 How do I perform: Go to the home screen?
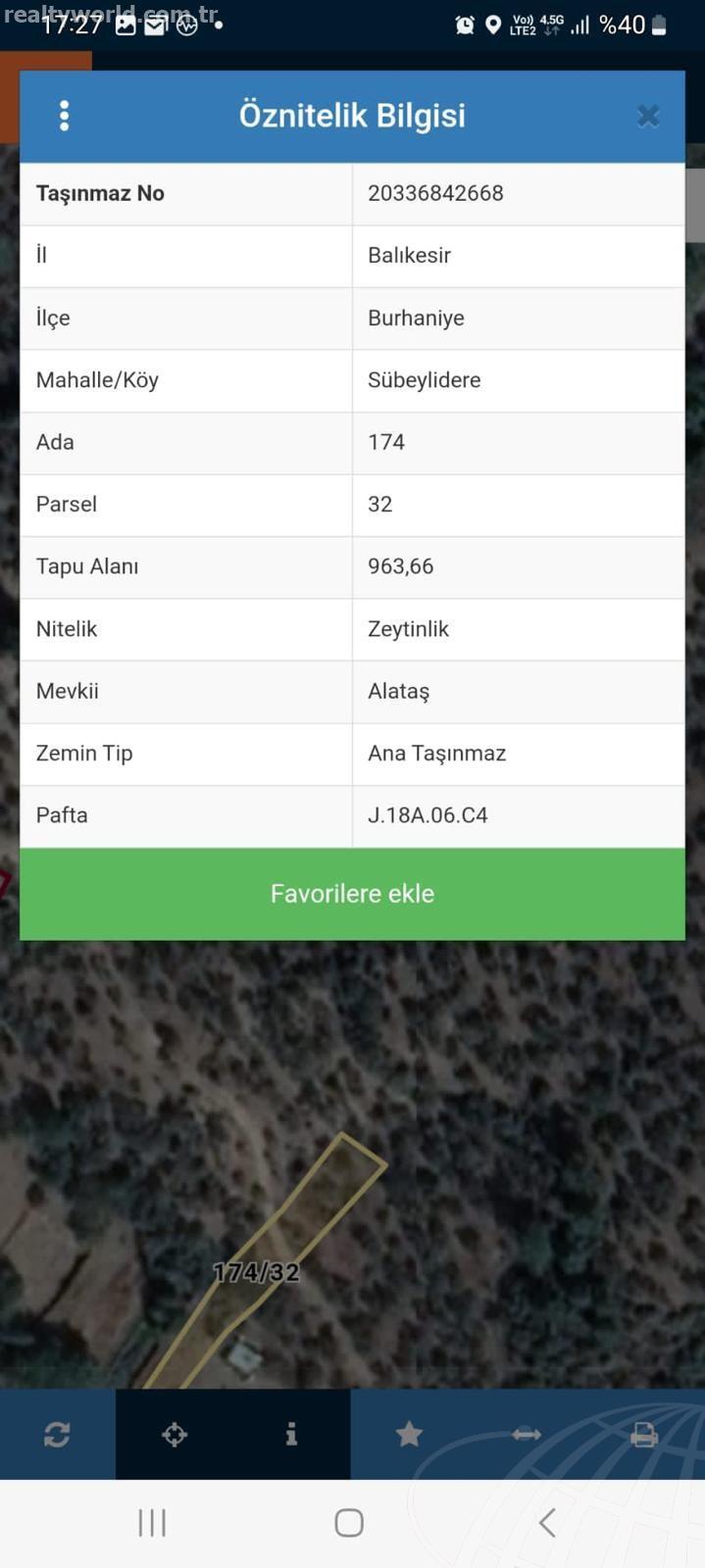tap(349, 1523)
